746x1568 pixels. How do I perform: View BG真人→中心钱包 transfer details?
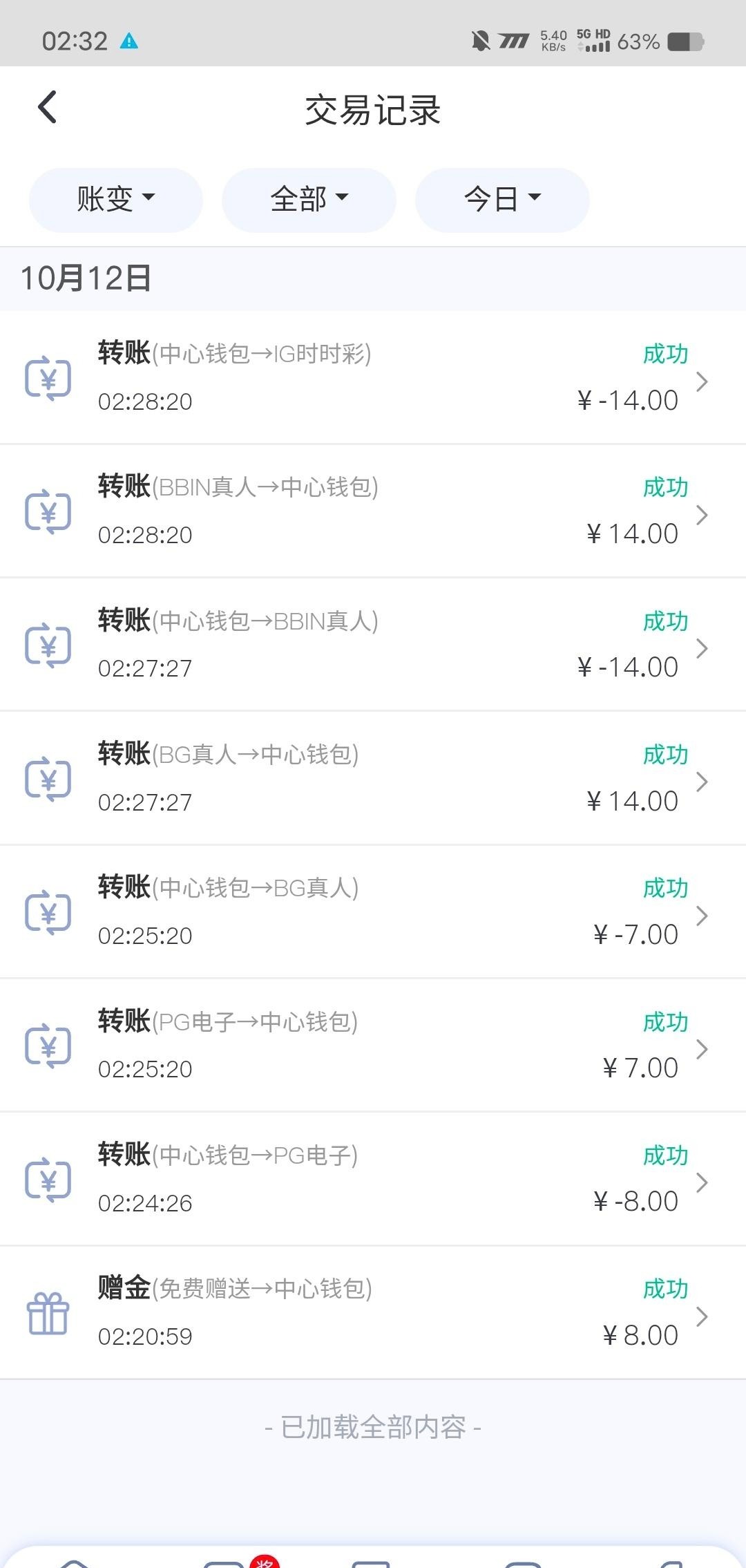[x=373, y=778]
